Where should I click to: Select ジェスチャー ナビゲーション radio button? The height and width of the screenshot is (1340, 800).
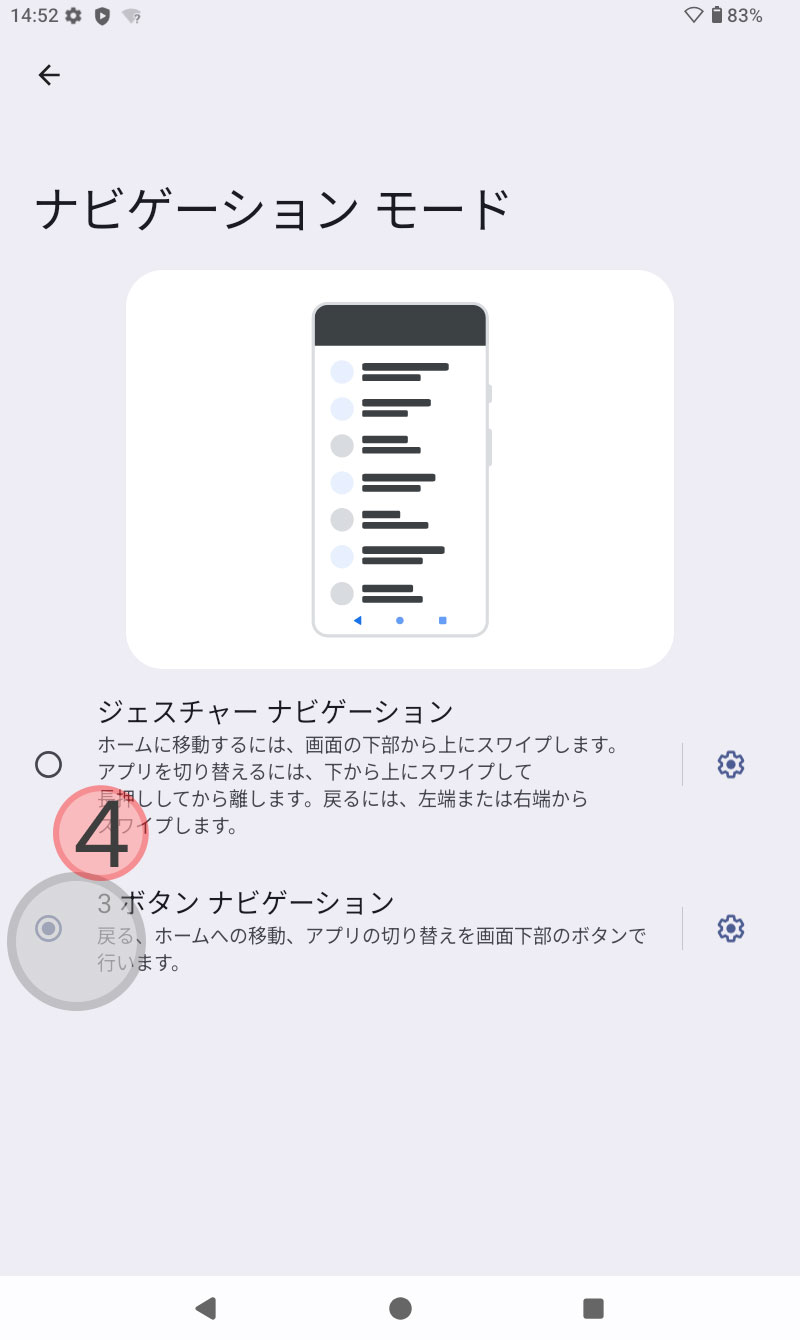click(x=48, y=765)
